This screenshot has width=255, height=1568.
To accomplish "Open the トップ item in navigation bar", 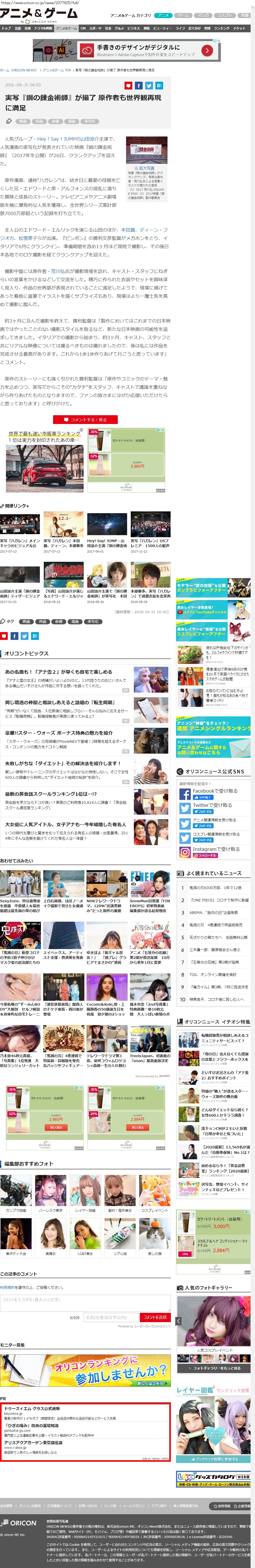I will tap(6, 28).
